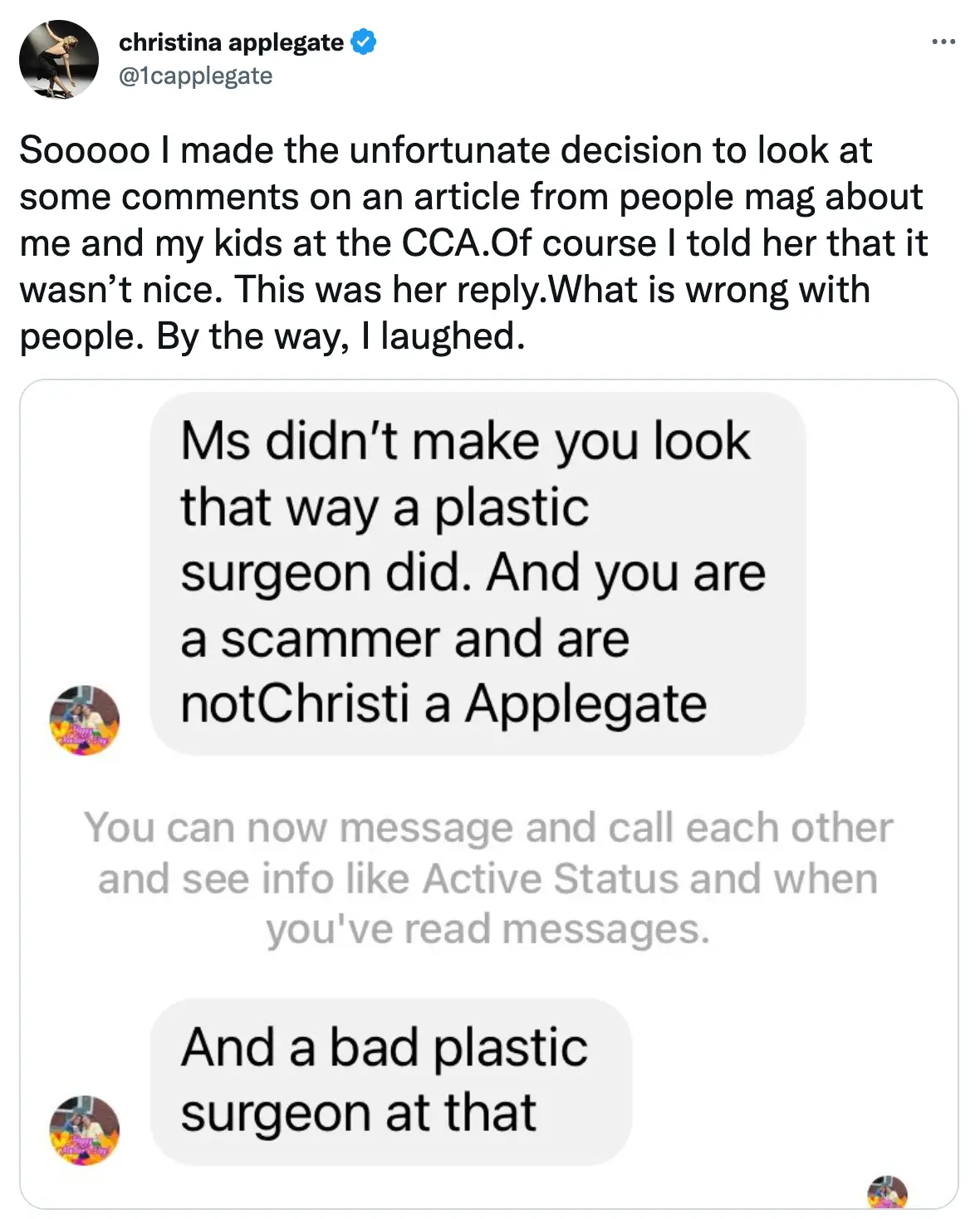Click the @handle text under the display name
980x1219 pixels.
194,77
